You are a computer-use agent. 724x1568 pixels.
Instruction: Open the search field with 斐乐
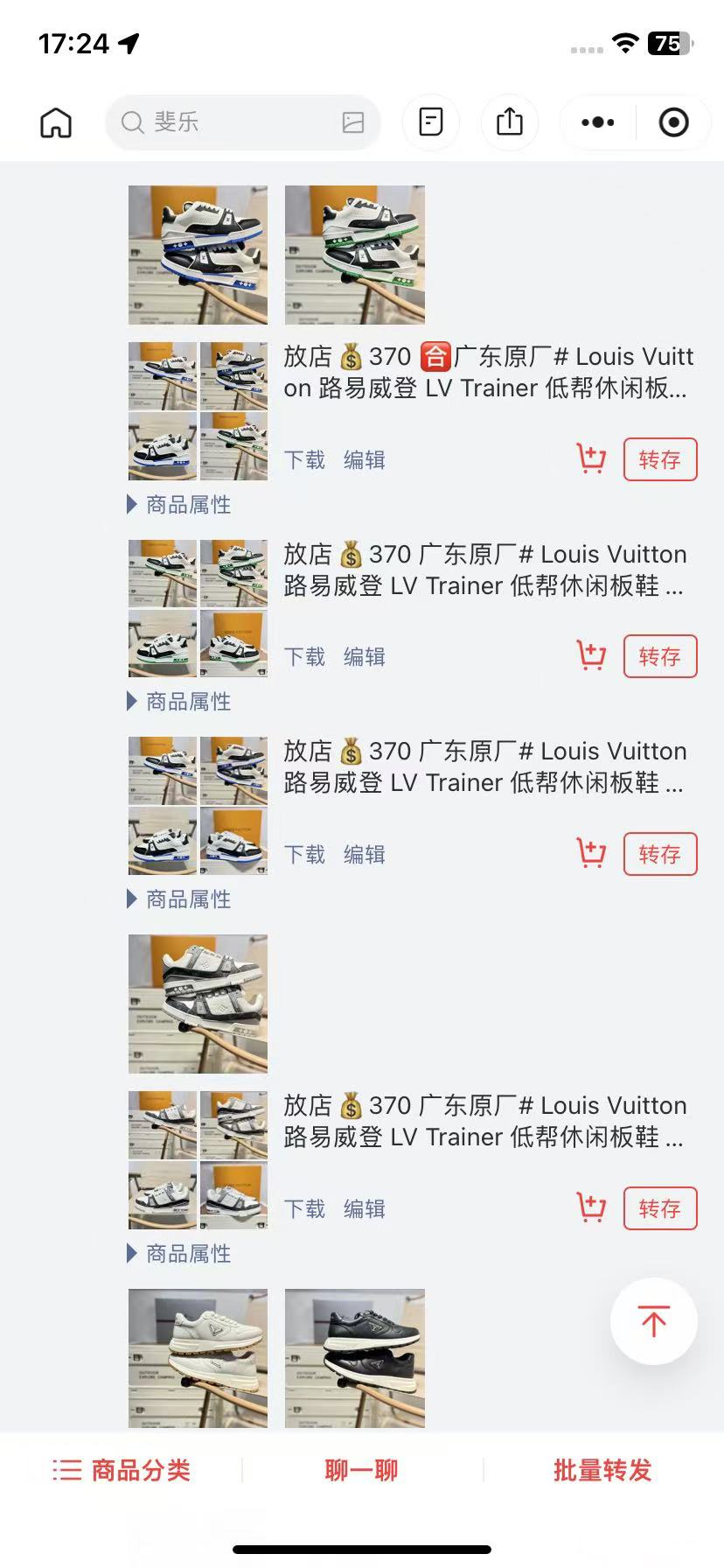[x=227, y=122]
